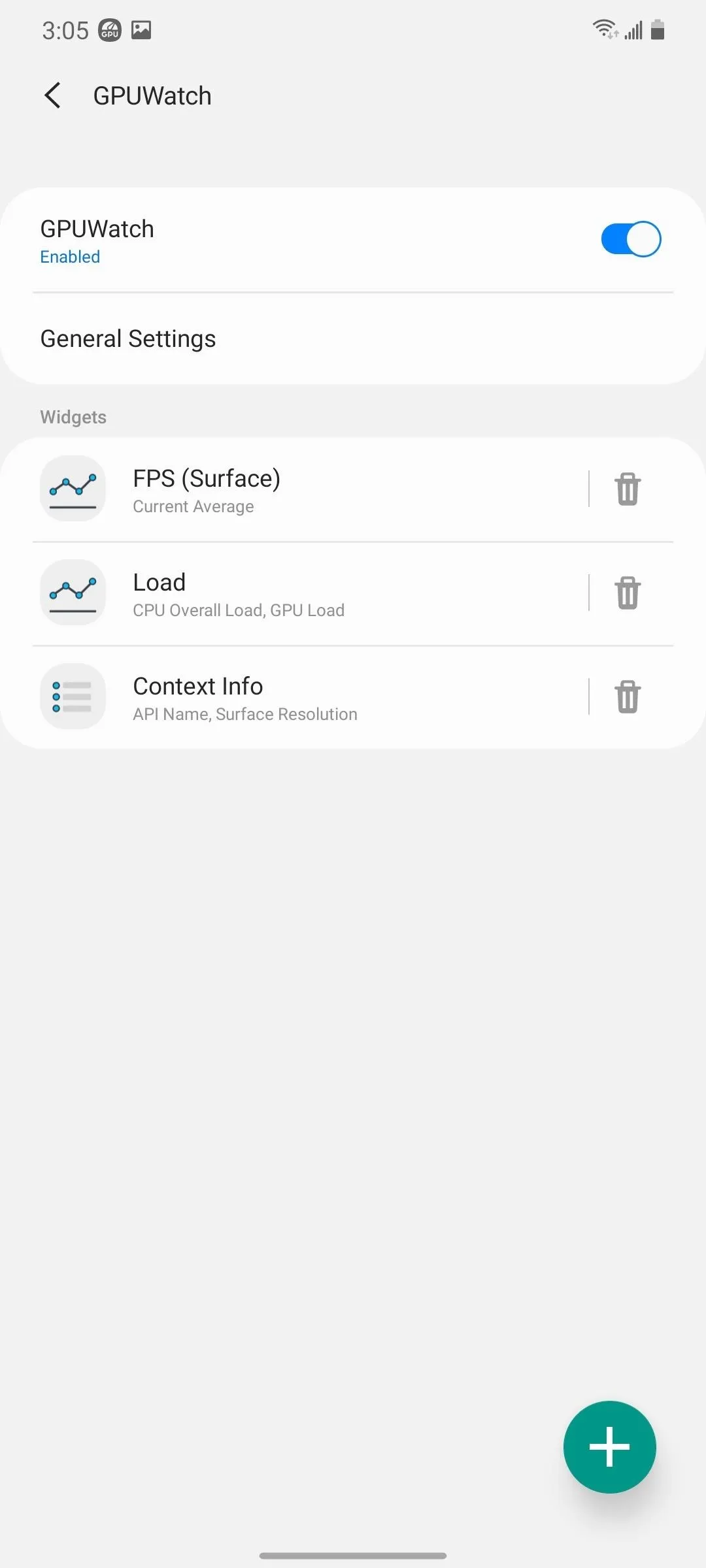The width and height of the screenshot is (706, 1568).
Task: Open General Settings
Action: click(353, 339)
